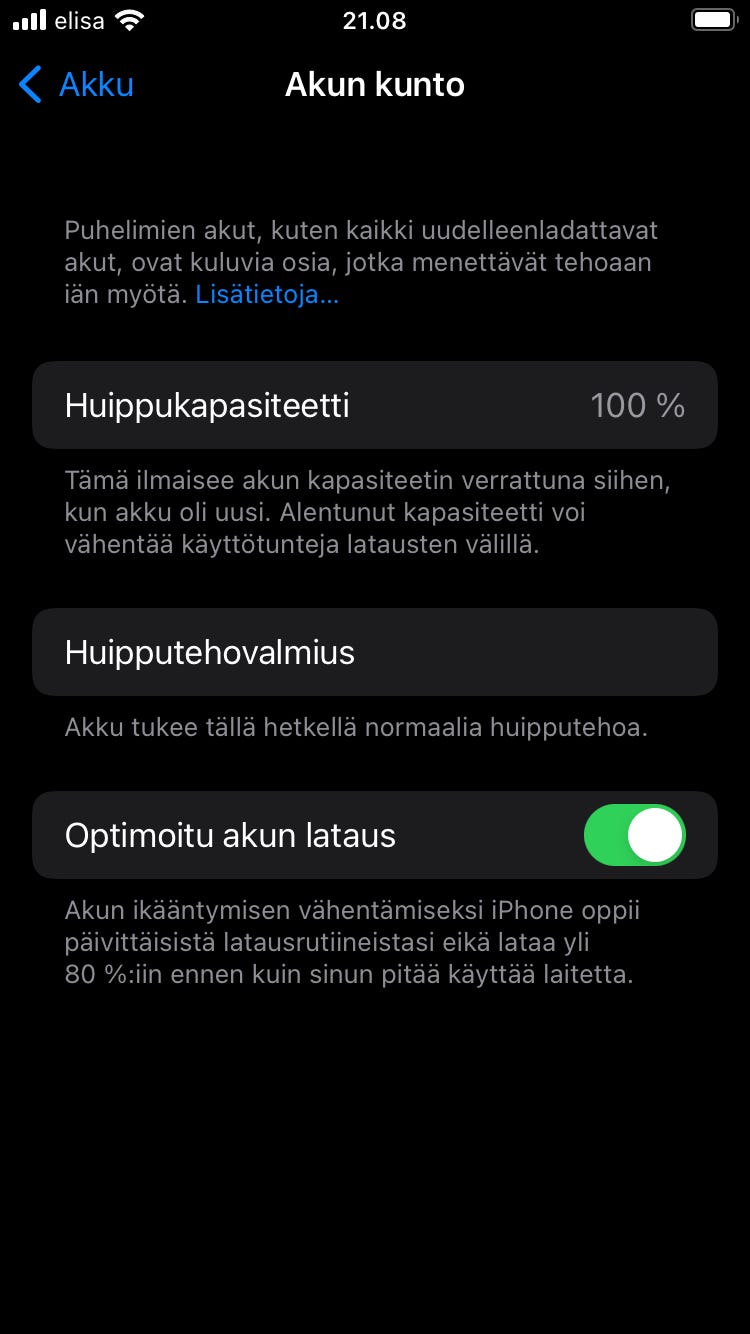Tap the elisa carrier name
750x1334 pixels.
(76, 19)
